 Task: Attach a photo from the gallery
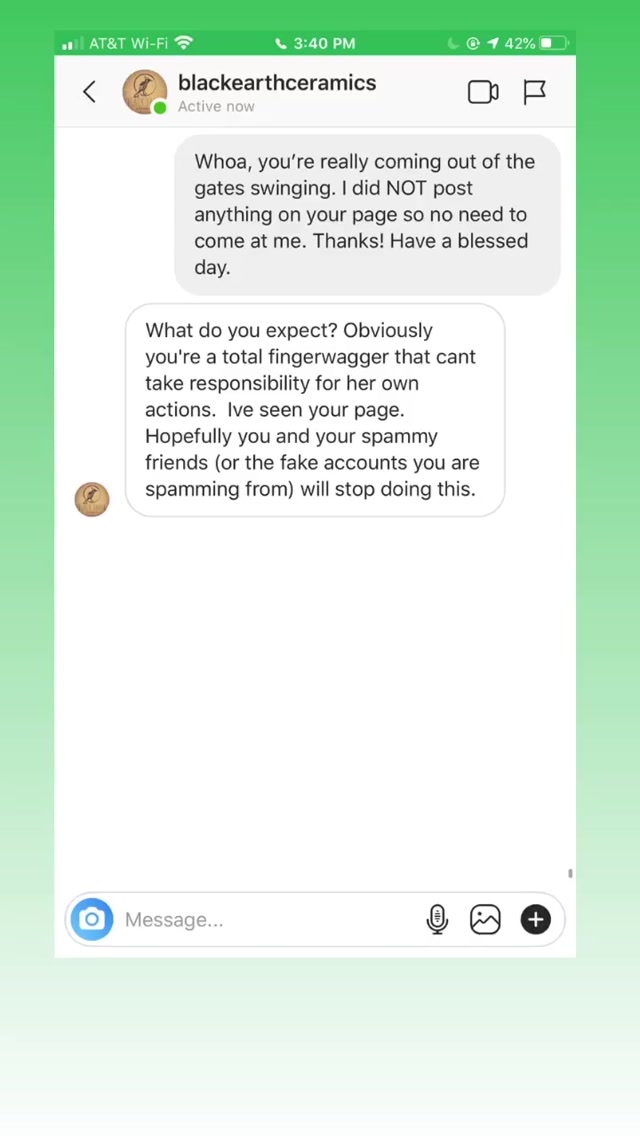pos(485,919)
